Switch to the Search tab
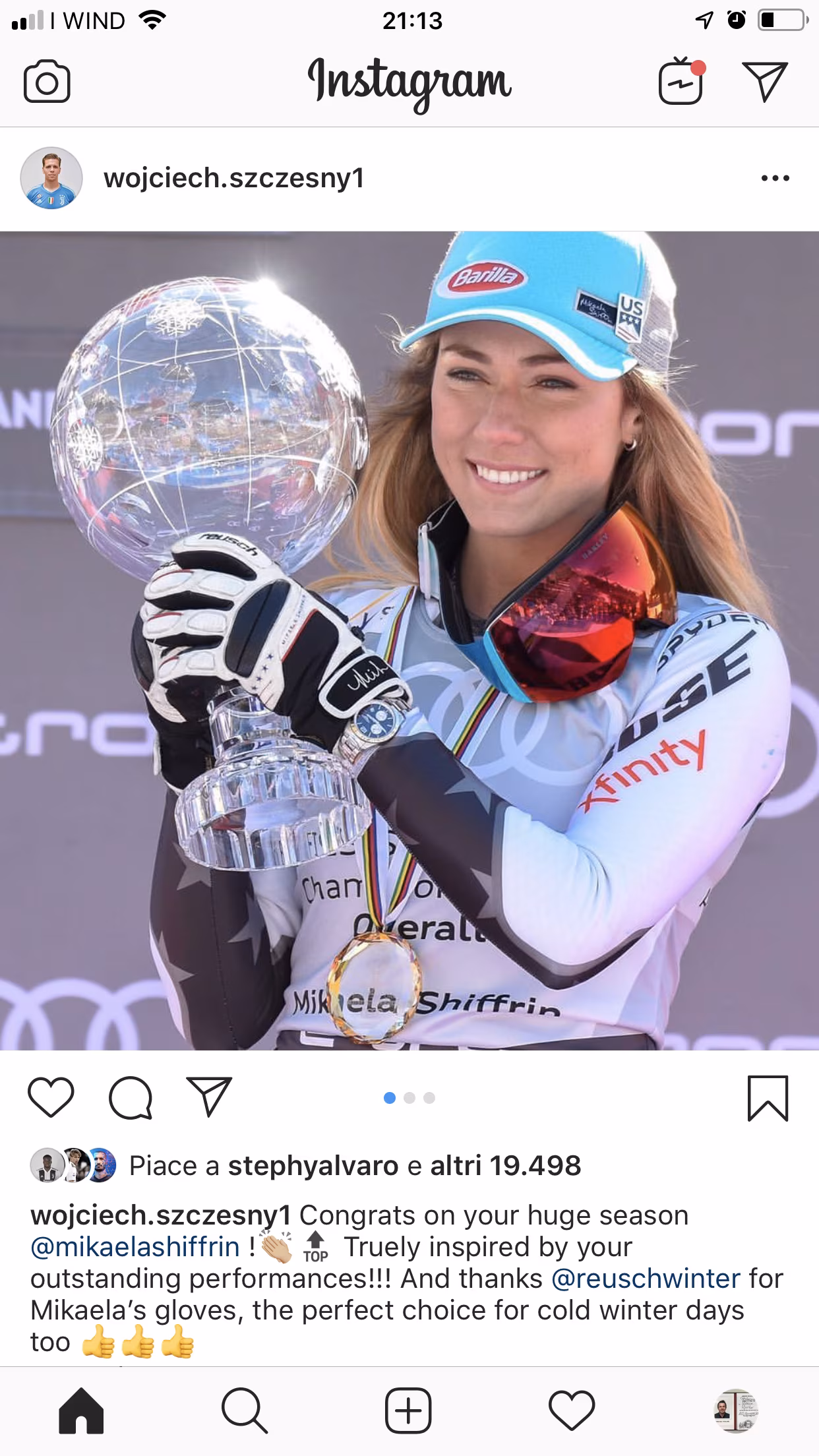Image resolution: width=819 pixels, height=1456 pixels. (245, 1411)
